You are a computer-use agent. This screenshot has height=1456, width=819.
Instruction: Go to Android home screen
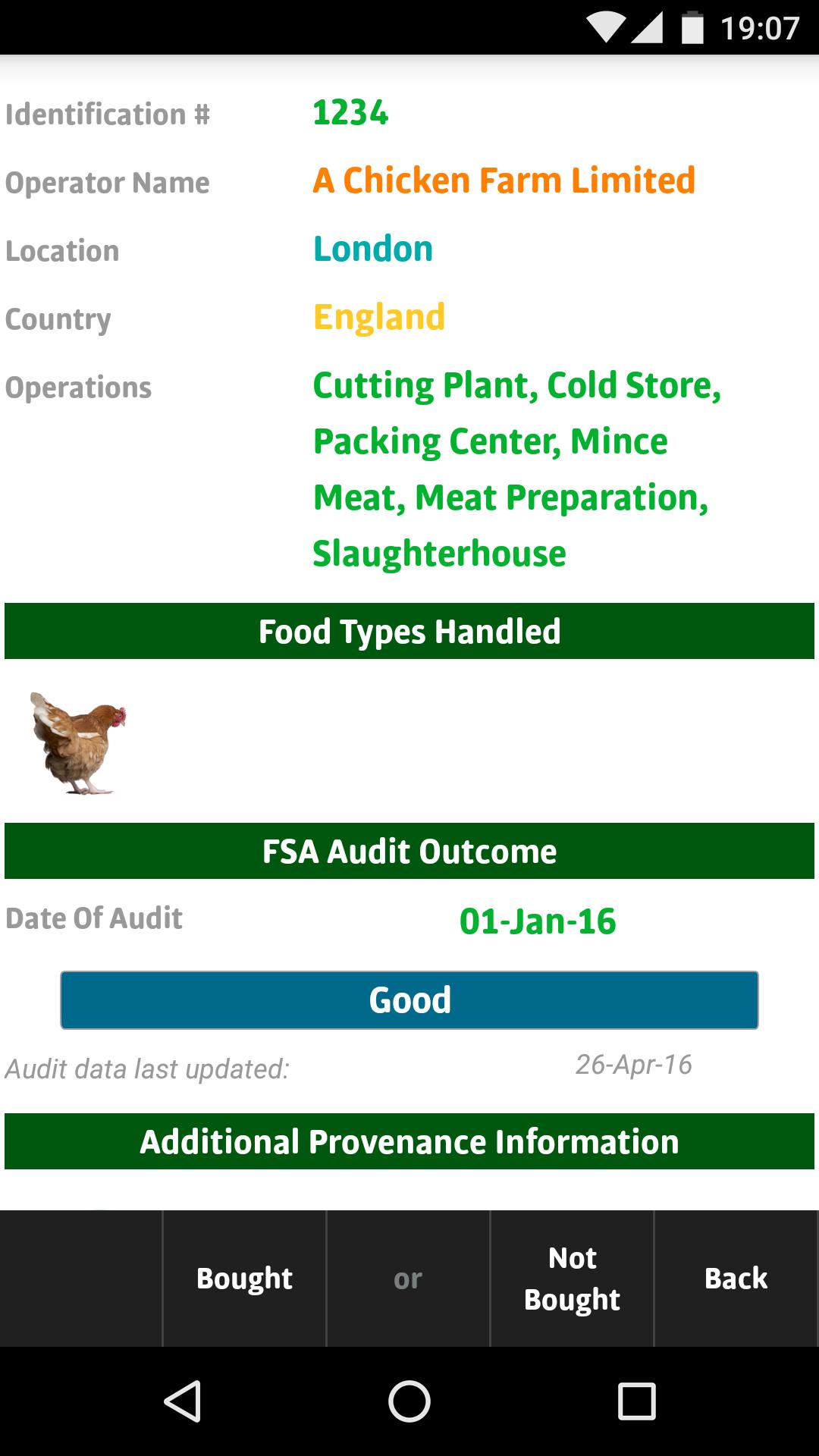click(409, 1401)
